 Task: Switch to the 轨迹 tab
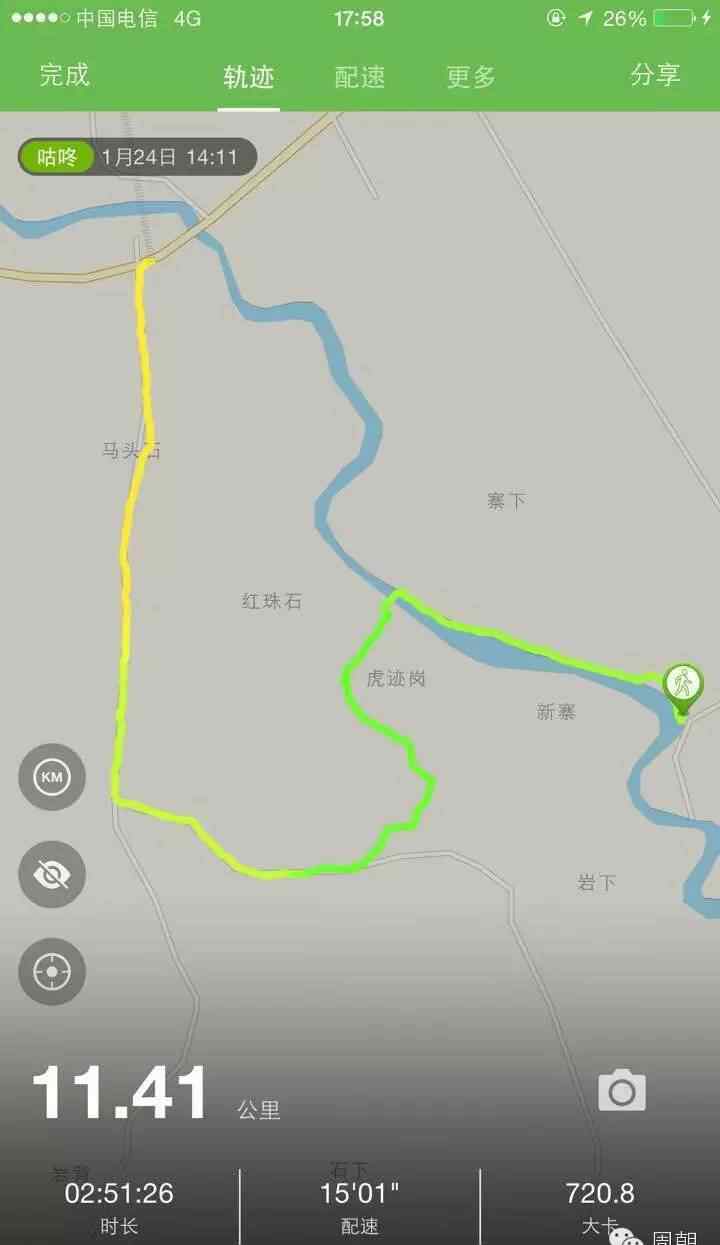click(248, 78)
